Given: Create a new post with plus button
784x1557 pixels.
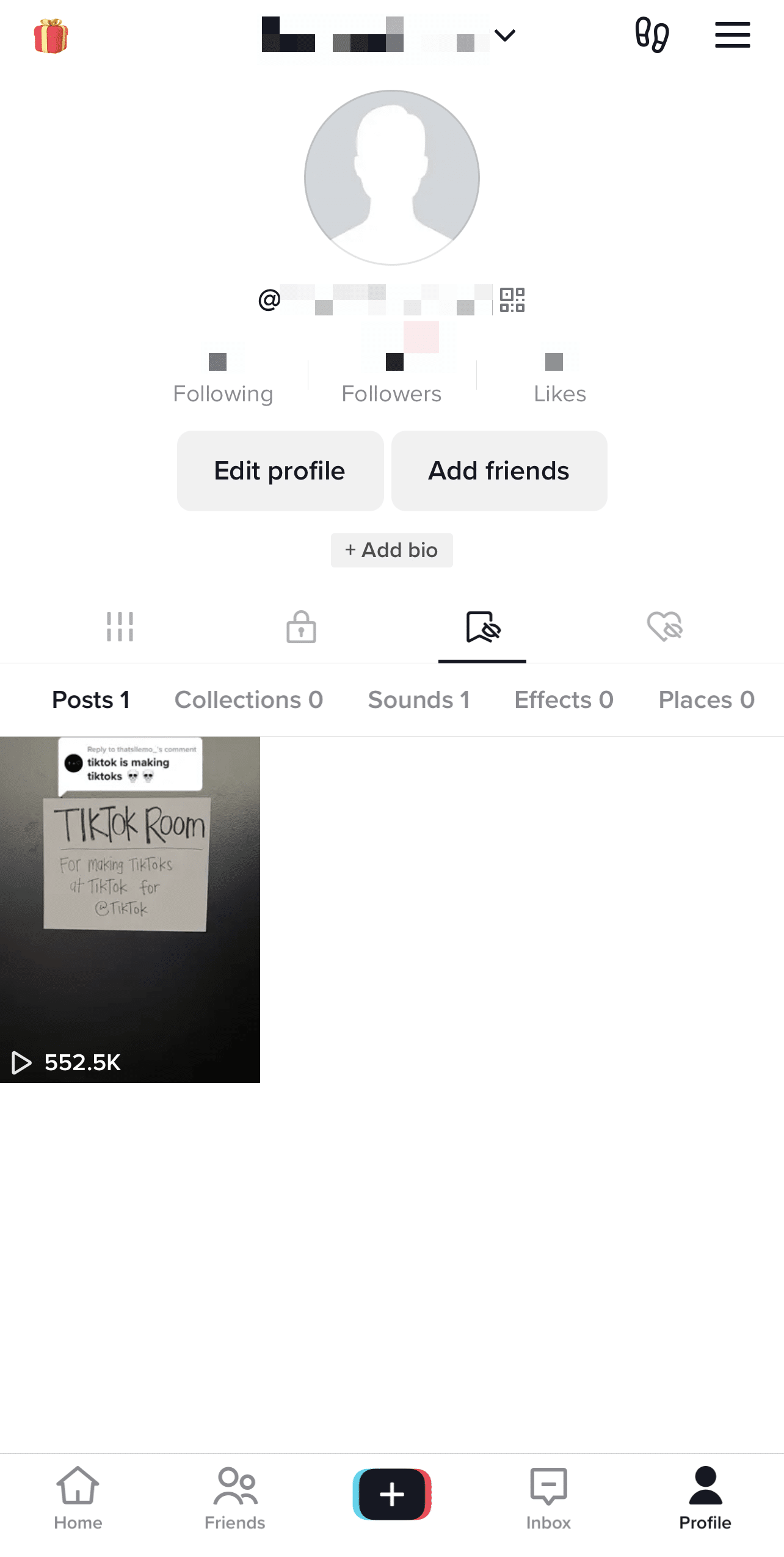Looking at the screenshot, I should coord(392,1494).
